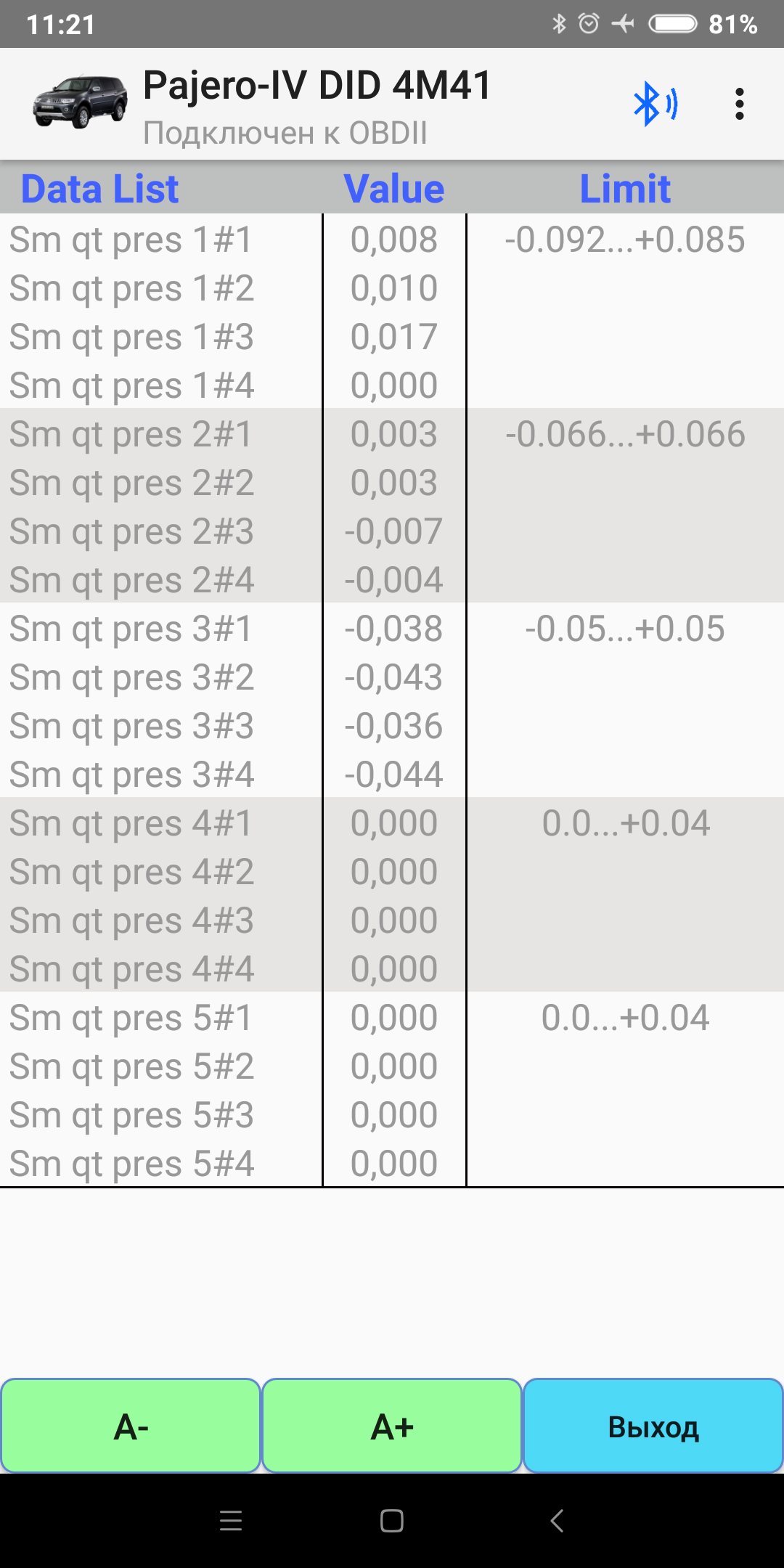Open recent apps from navigation bar

click(x=231, y=1521)
